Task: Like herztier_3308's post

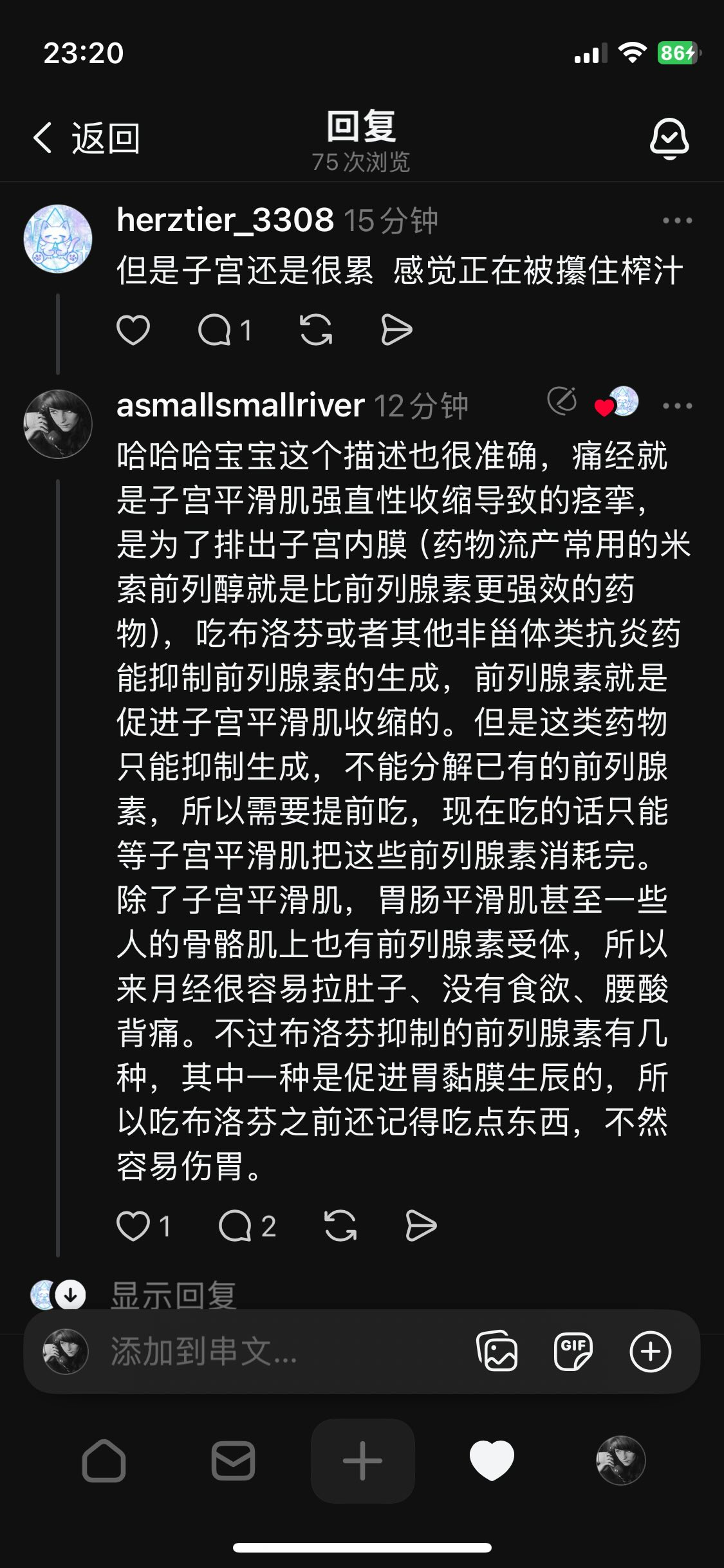Action: pos(133,330)
